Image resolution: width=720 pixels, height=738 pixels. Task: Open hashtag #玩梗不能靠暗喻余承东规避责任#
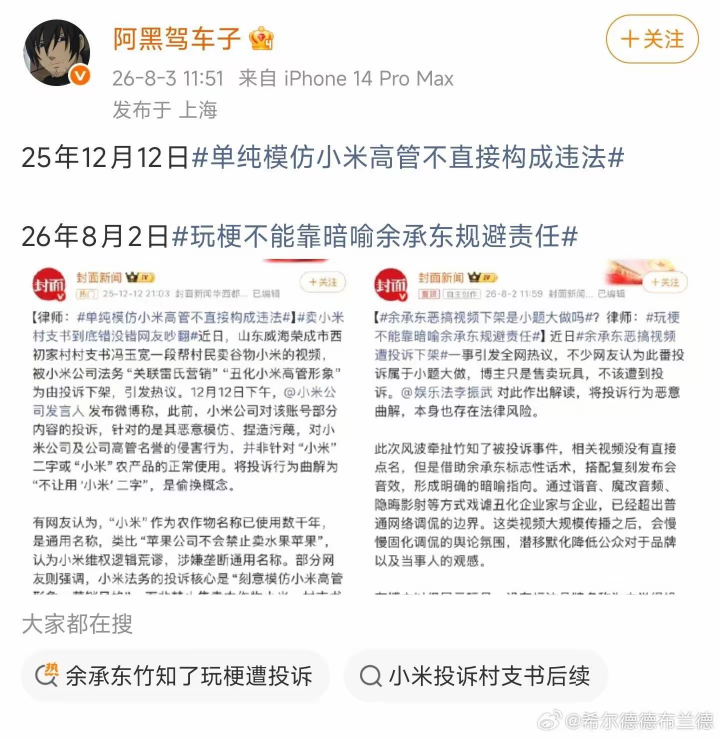pos(375,236)
